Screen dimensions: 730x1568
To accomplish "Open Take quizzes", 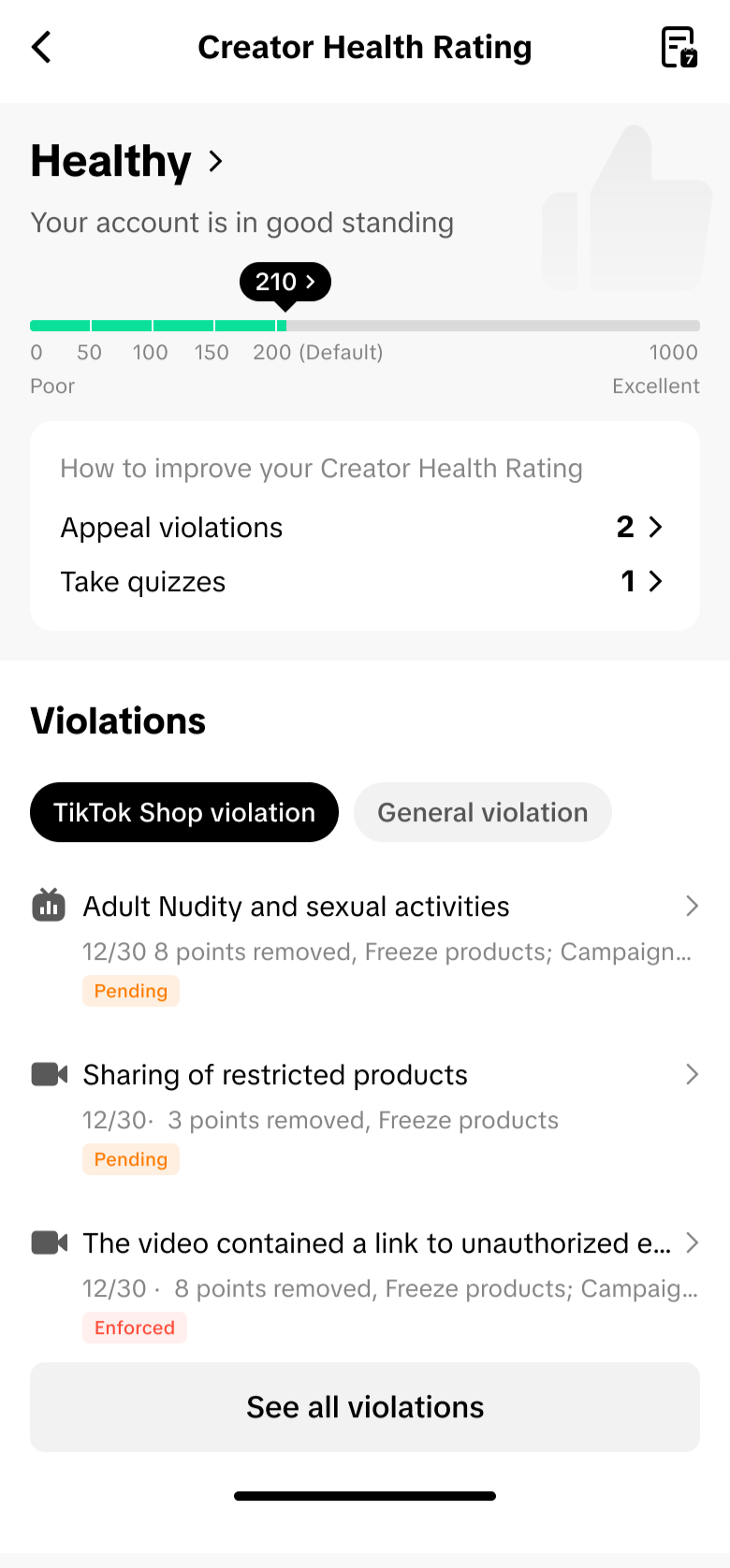I will point(365,582).
